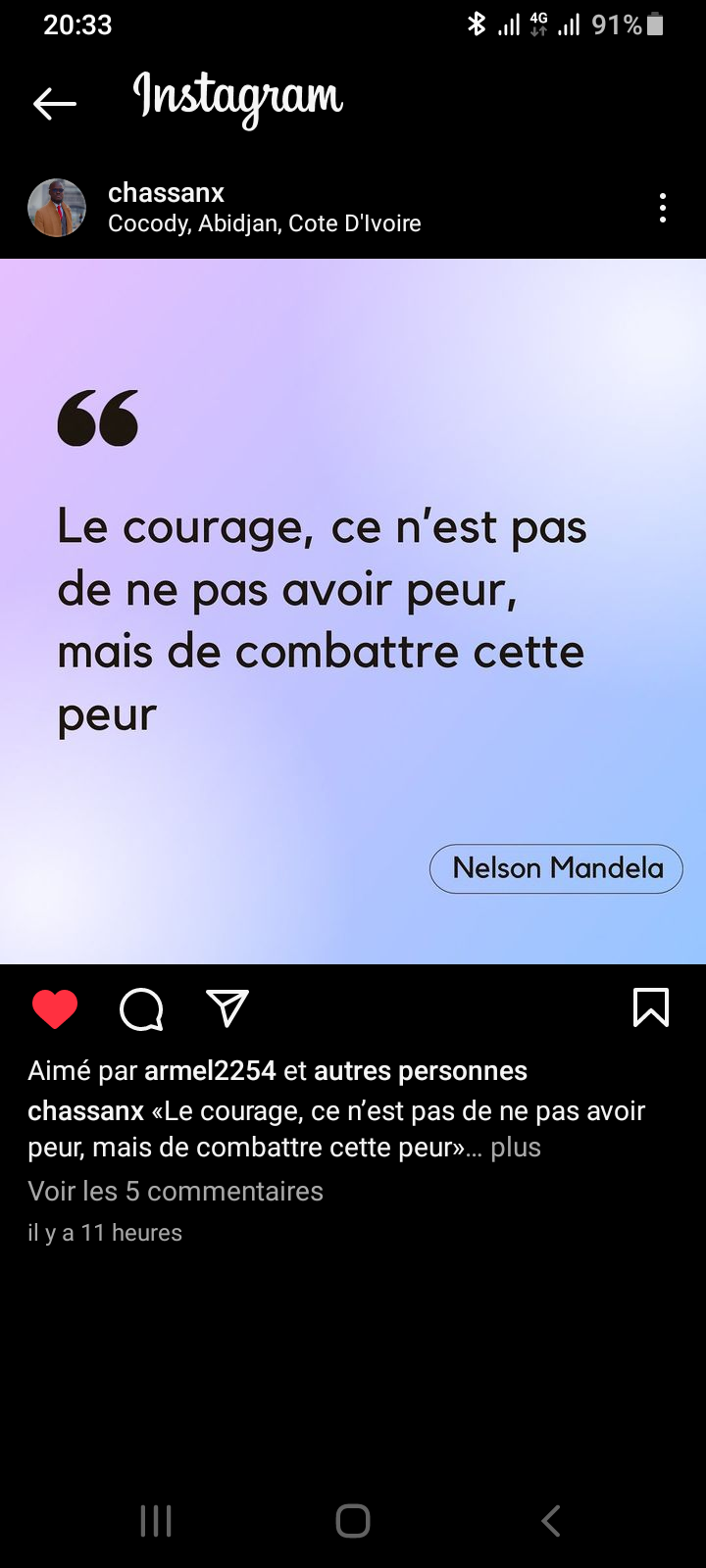Open the comment bubble icon
Viewport: 706px width, 1568px height.
141,1008
